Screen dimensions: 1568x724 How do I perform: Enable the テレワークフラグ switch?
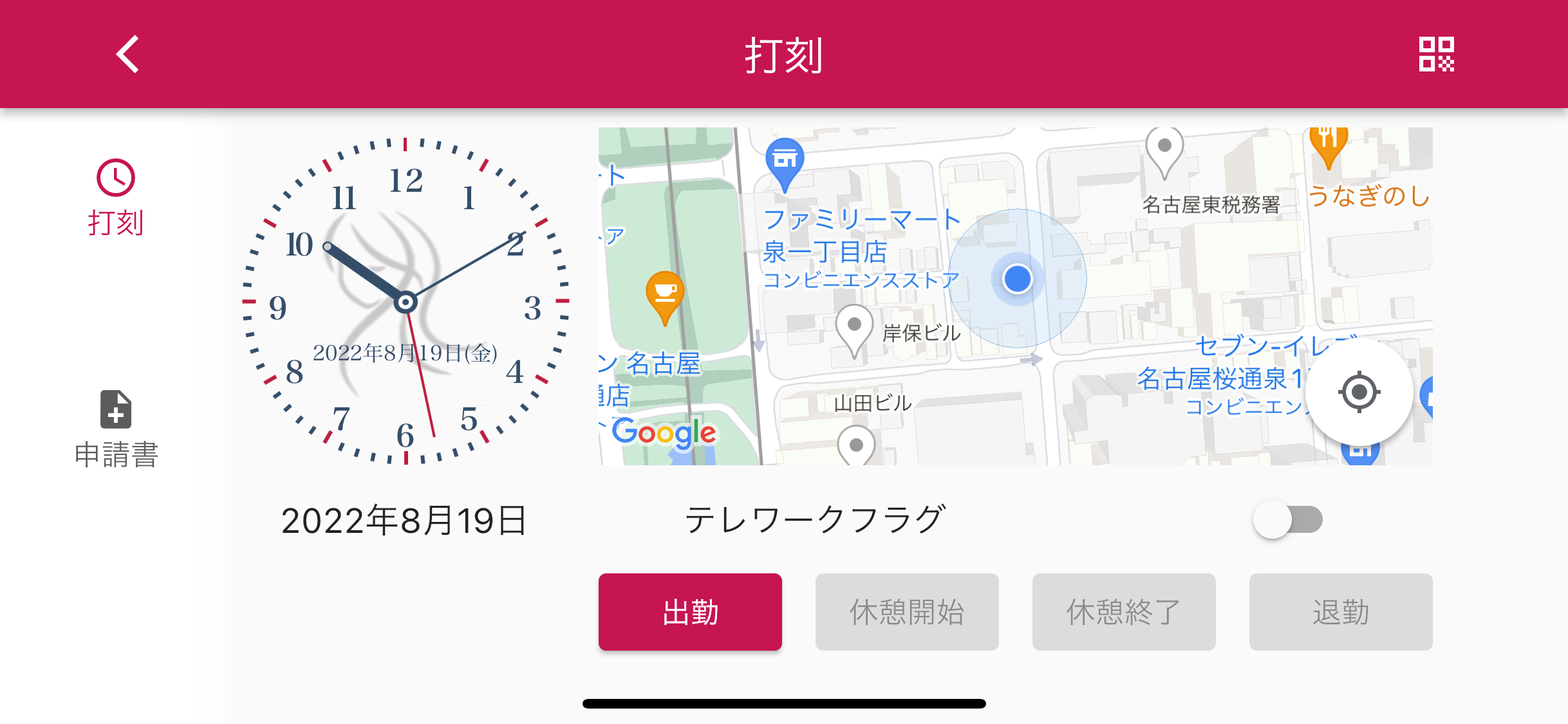tap(1287, 520)
